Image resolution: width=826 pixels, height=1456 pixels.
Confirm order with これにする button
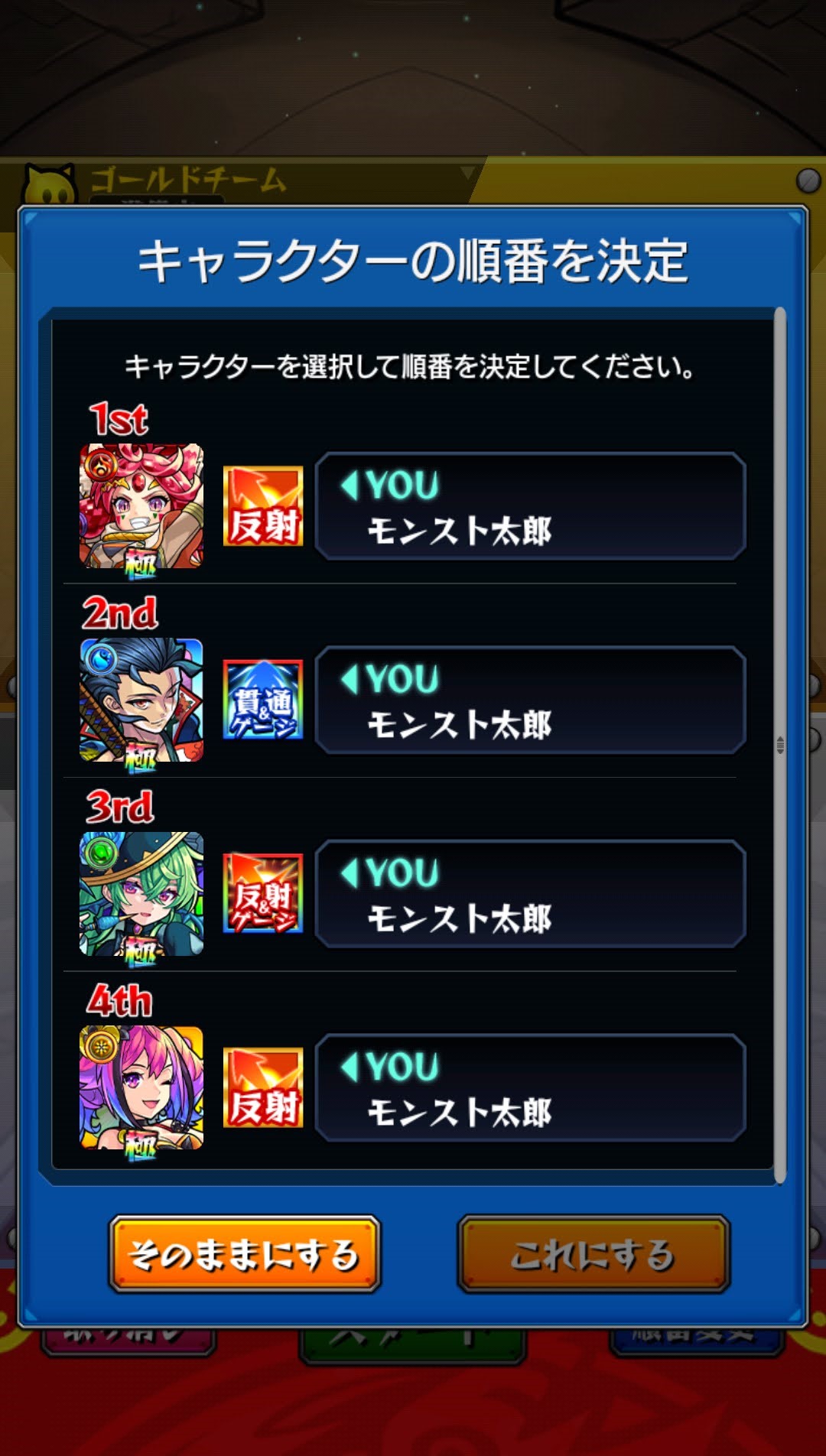[x=593, y=1254]
